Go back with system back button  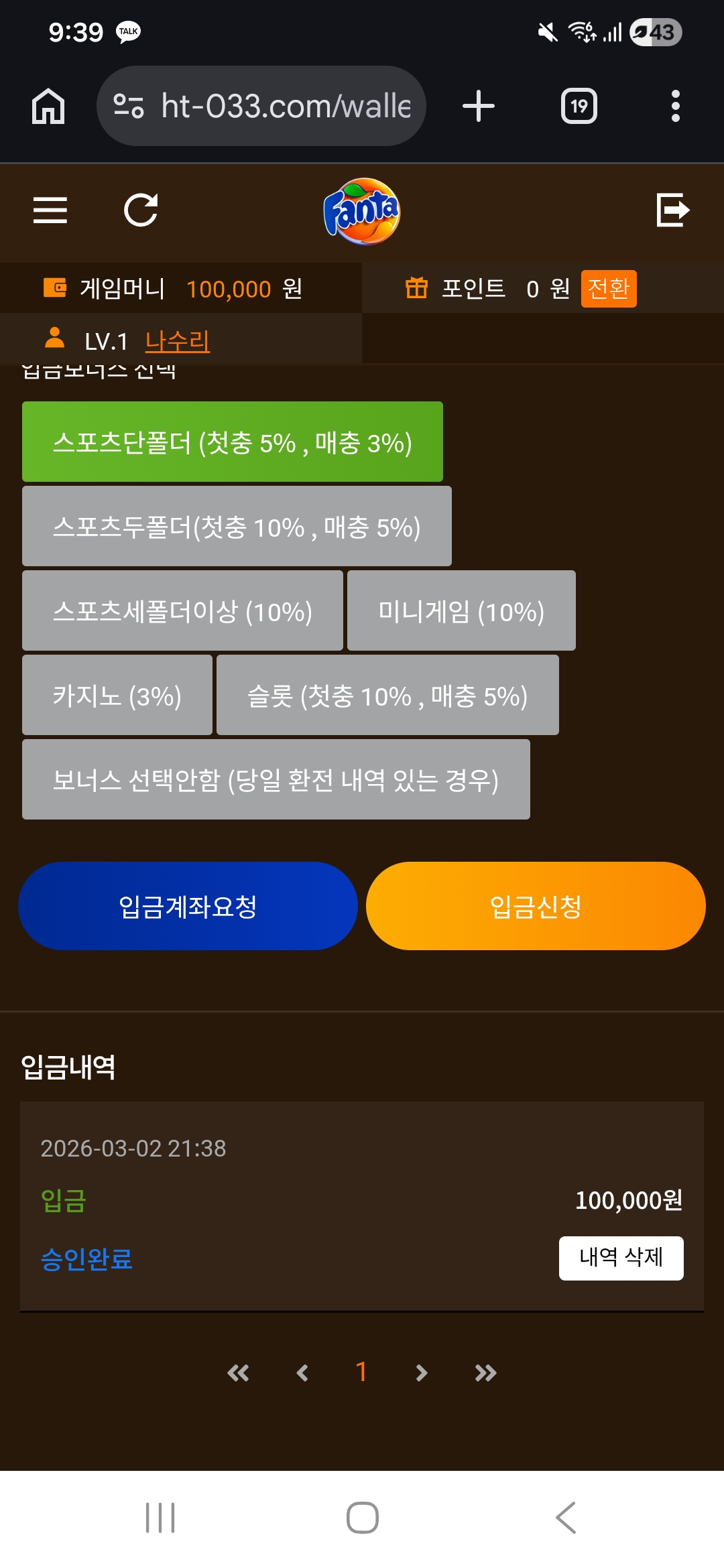point(565,1518)
